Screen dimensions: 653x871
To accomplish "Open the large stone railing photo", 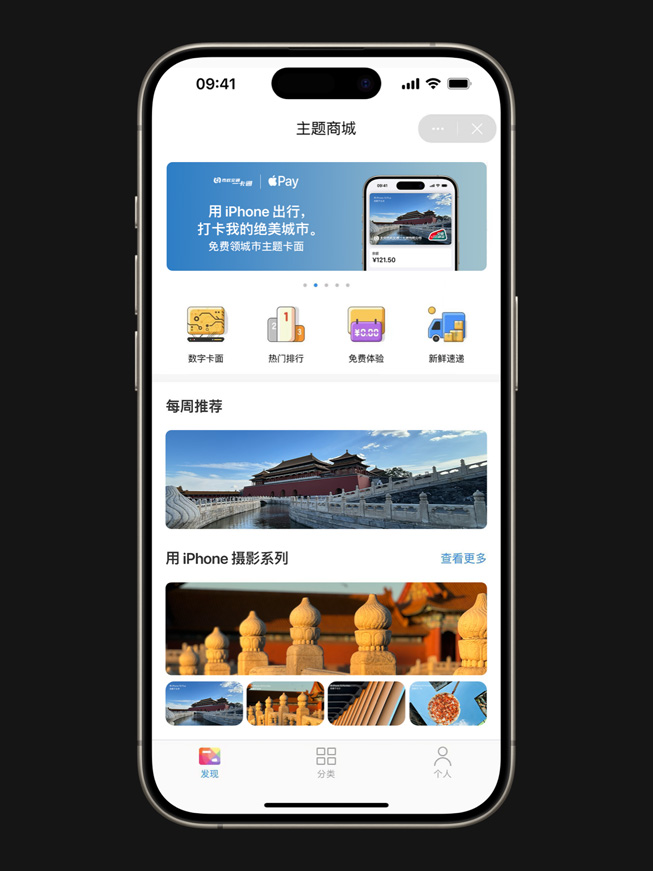I will [x=326, y=628].
